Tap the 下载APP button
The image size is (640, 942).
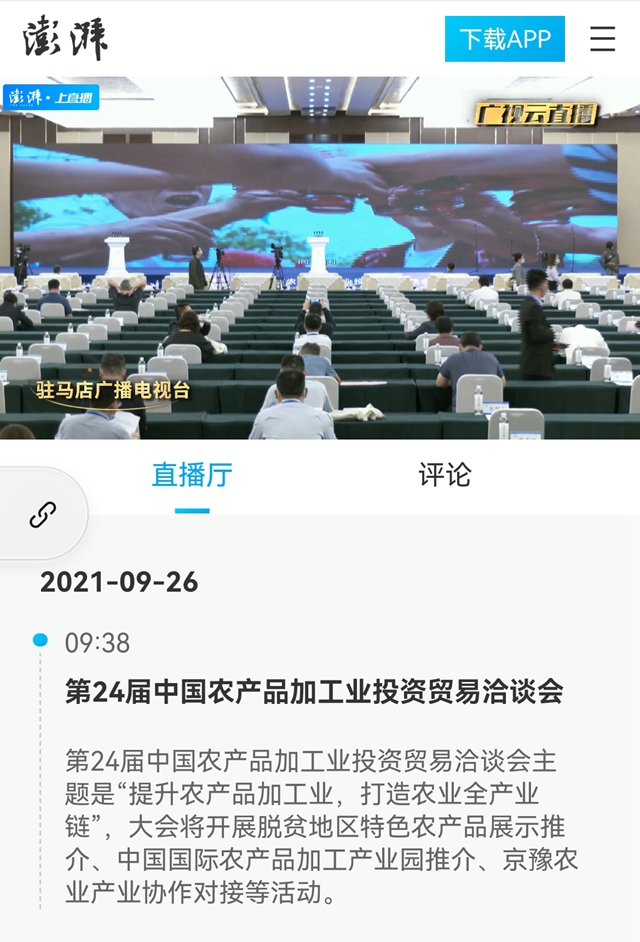(504, 39)
